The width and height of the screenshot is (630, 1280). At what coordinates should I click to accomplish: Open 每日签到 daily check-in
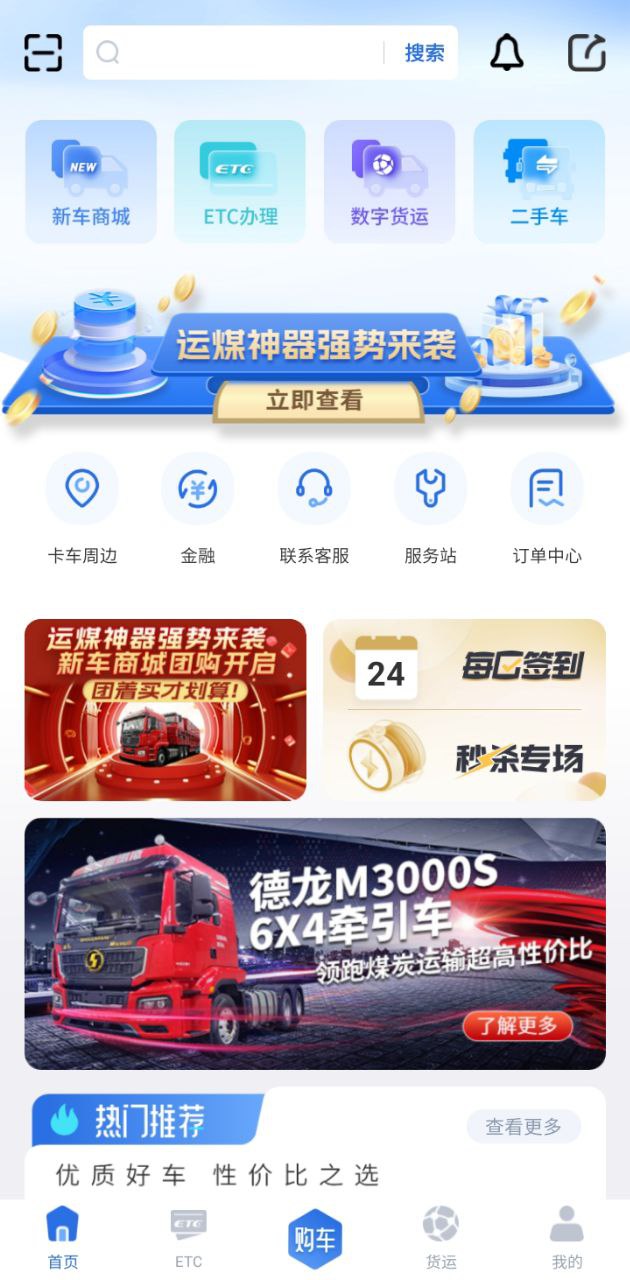pos(465,665)
